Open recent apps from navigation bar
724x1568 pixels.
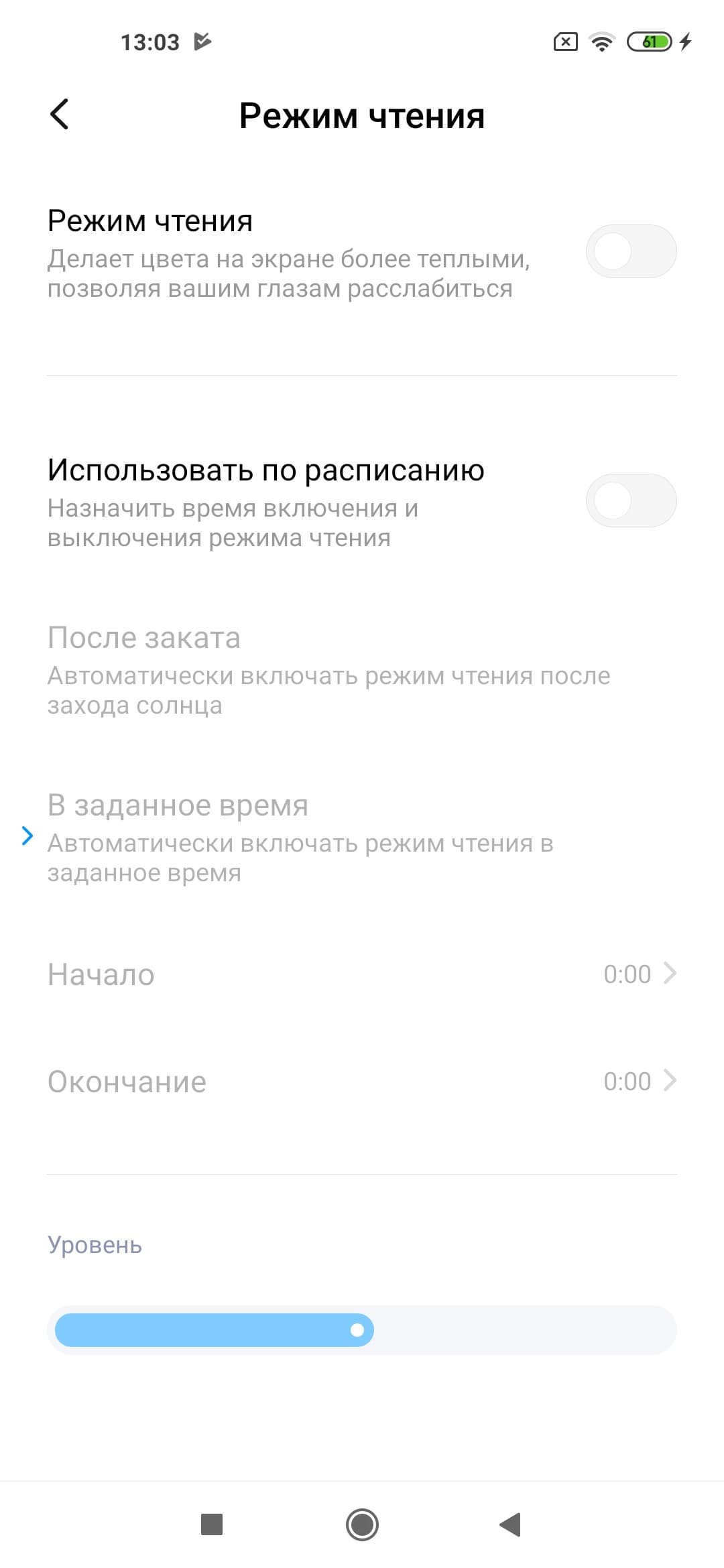(212, 1524)
